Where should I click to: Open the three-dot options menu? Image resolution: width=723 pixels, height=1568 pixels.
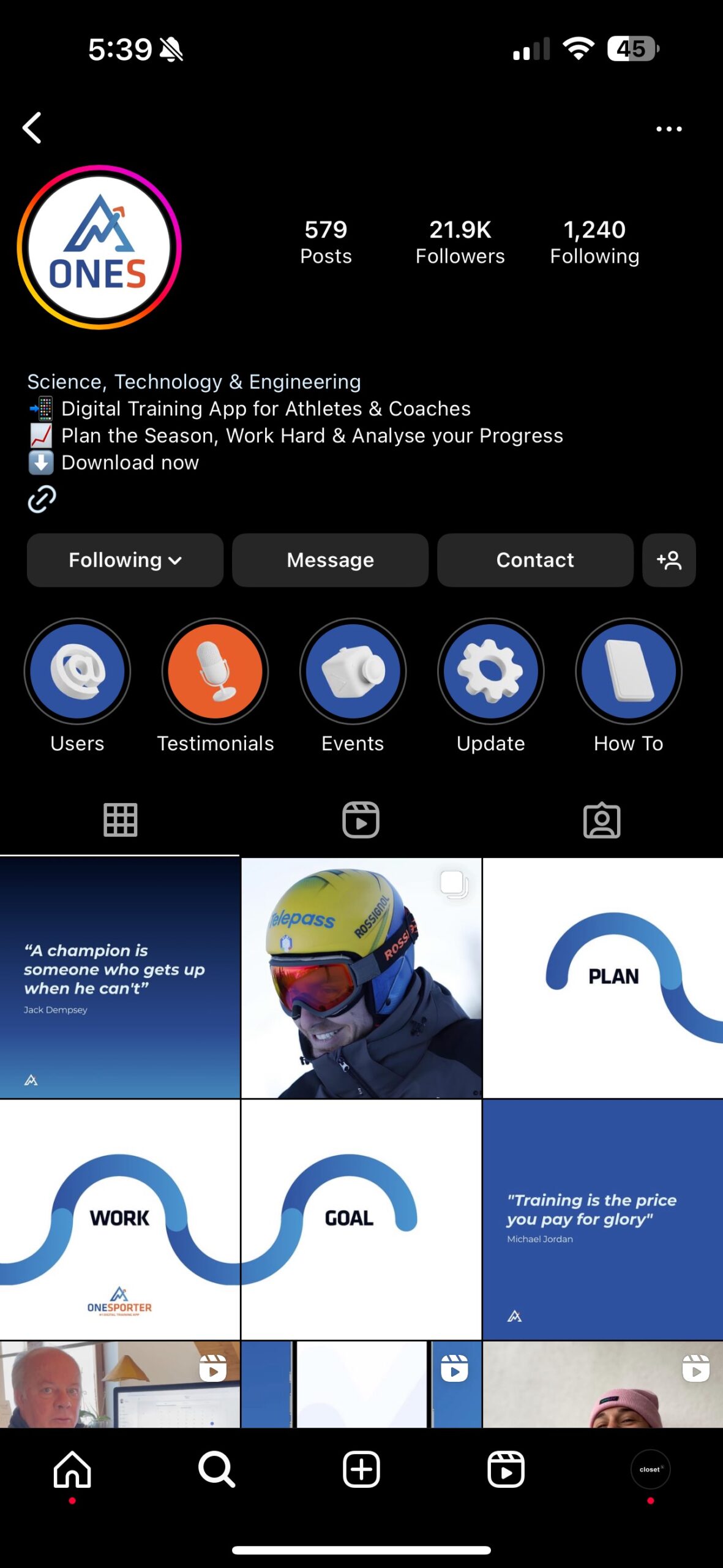669,129
